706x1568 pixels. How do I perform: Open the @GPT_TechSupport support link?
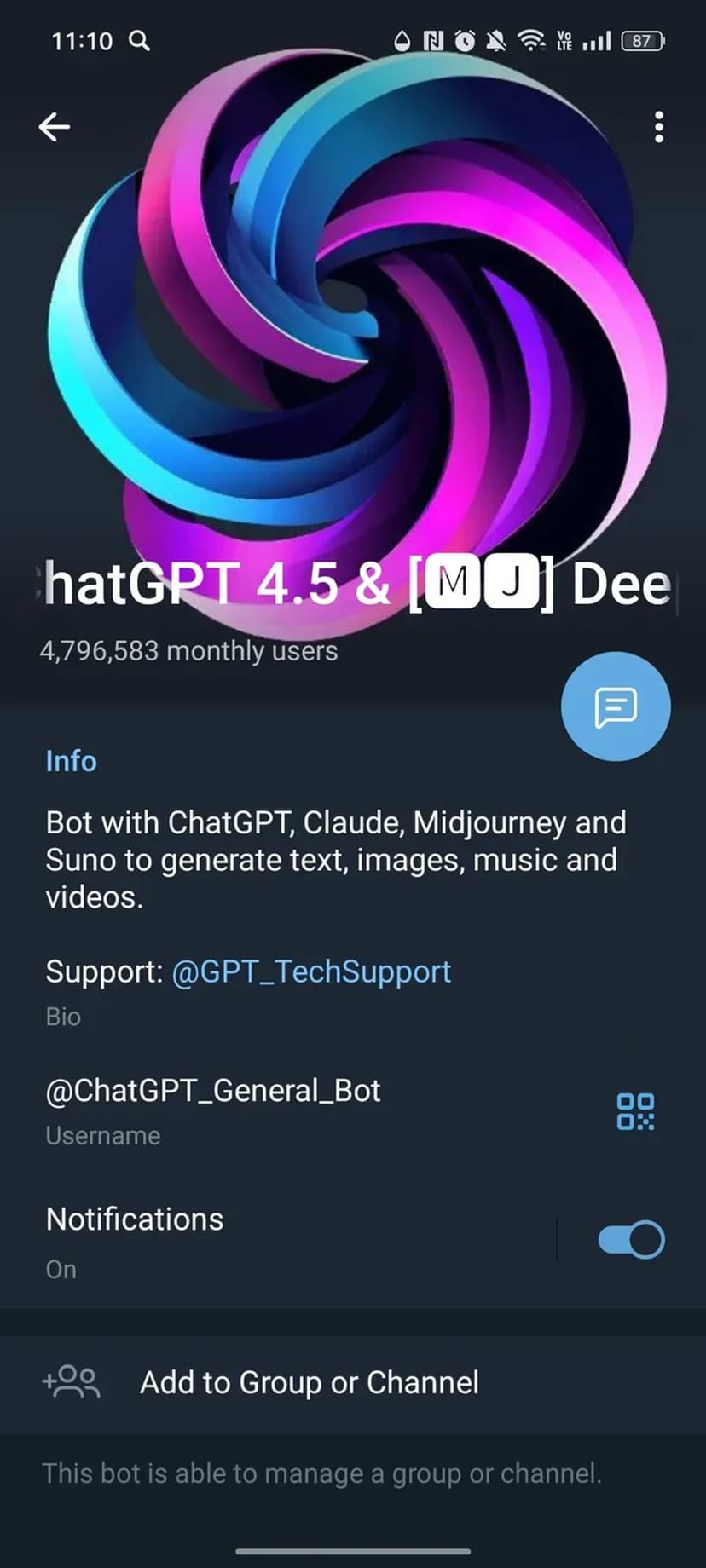(311, 971)
